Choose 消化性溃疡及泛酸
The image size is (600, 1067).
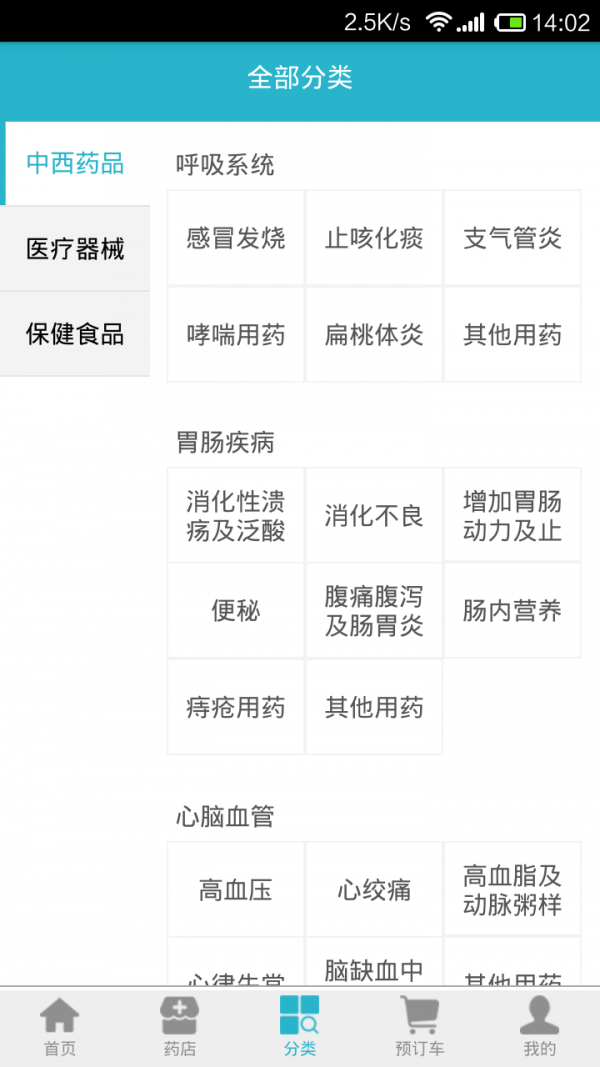tap(235, 516)
